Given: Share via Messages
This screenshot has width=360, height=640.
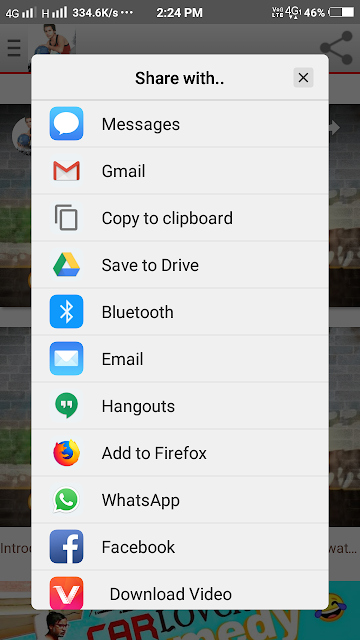Looking at the screenshot, I should point(180,124).
